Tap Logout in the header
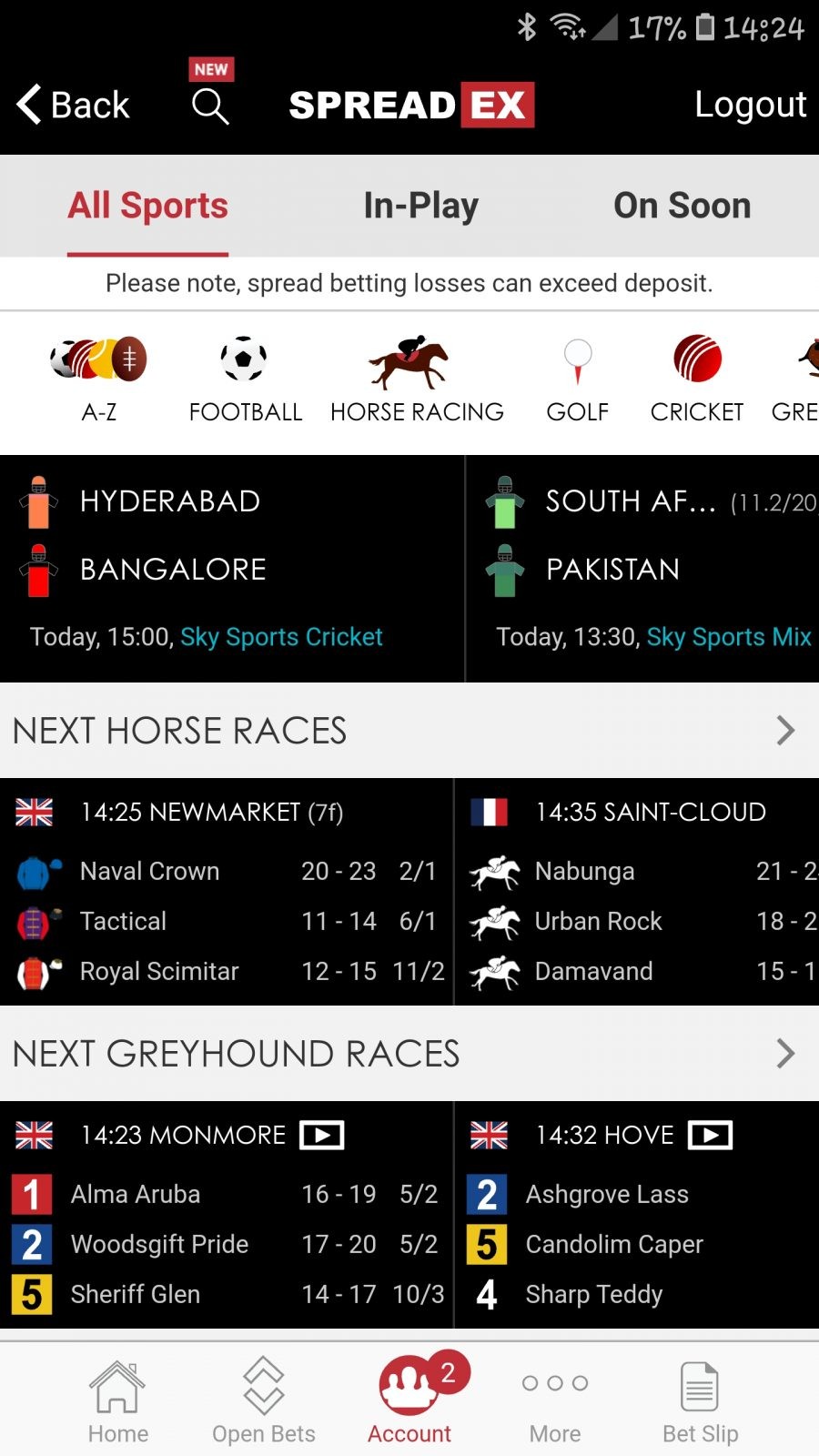Screen dimensions: 819x1456 point(750,105)
